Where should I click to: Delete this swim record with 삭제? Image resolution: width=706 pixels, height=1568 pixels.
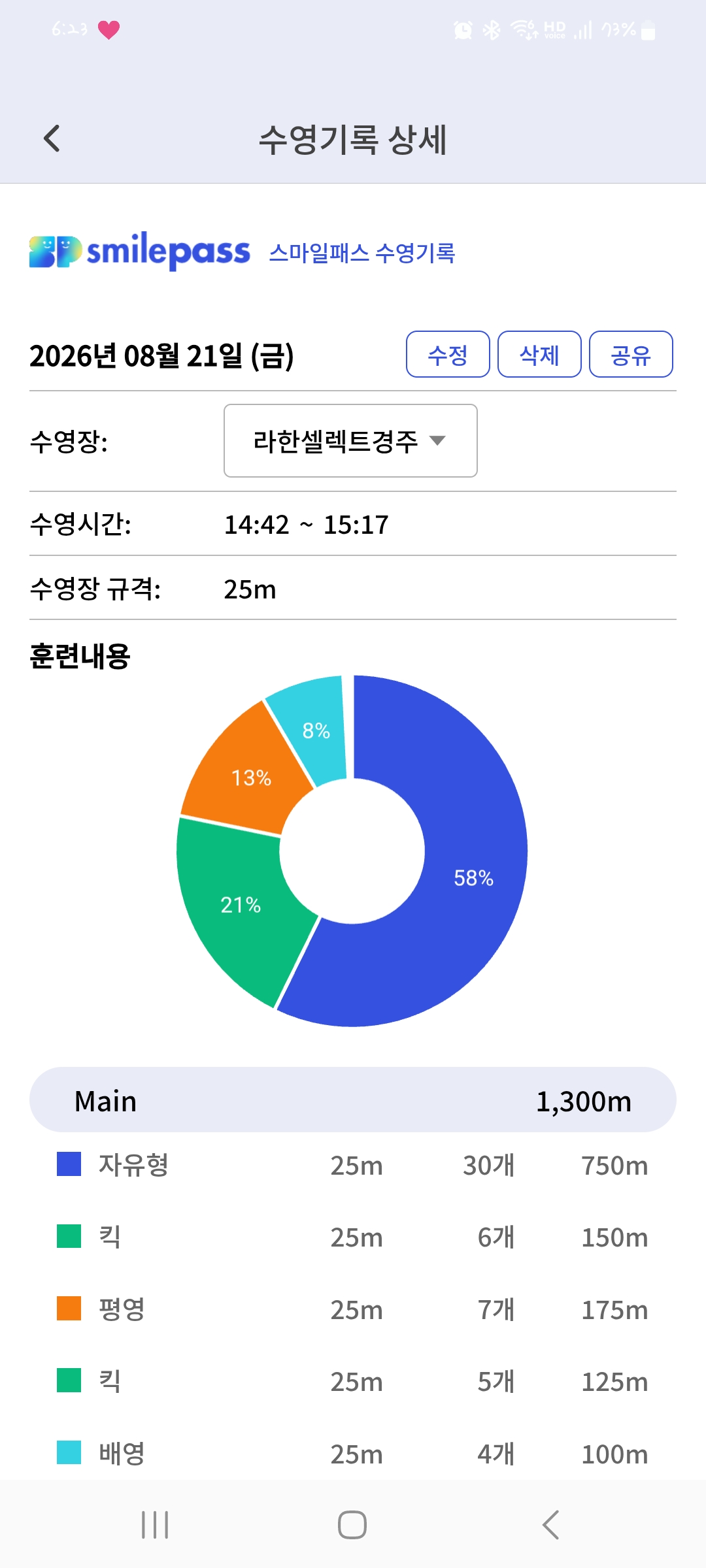[x=539, y=354]
